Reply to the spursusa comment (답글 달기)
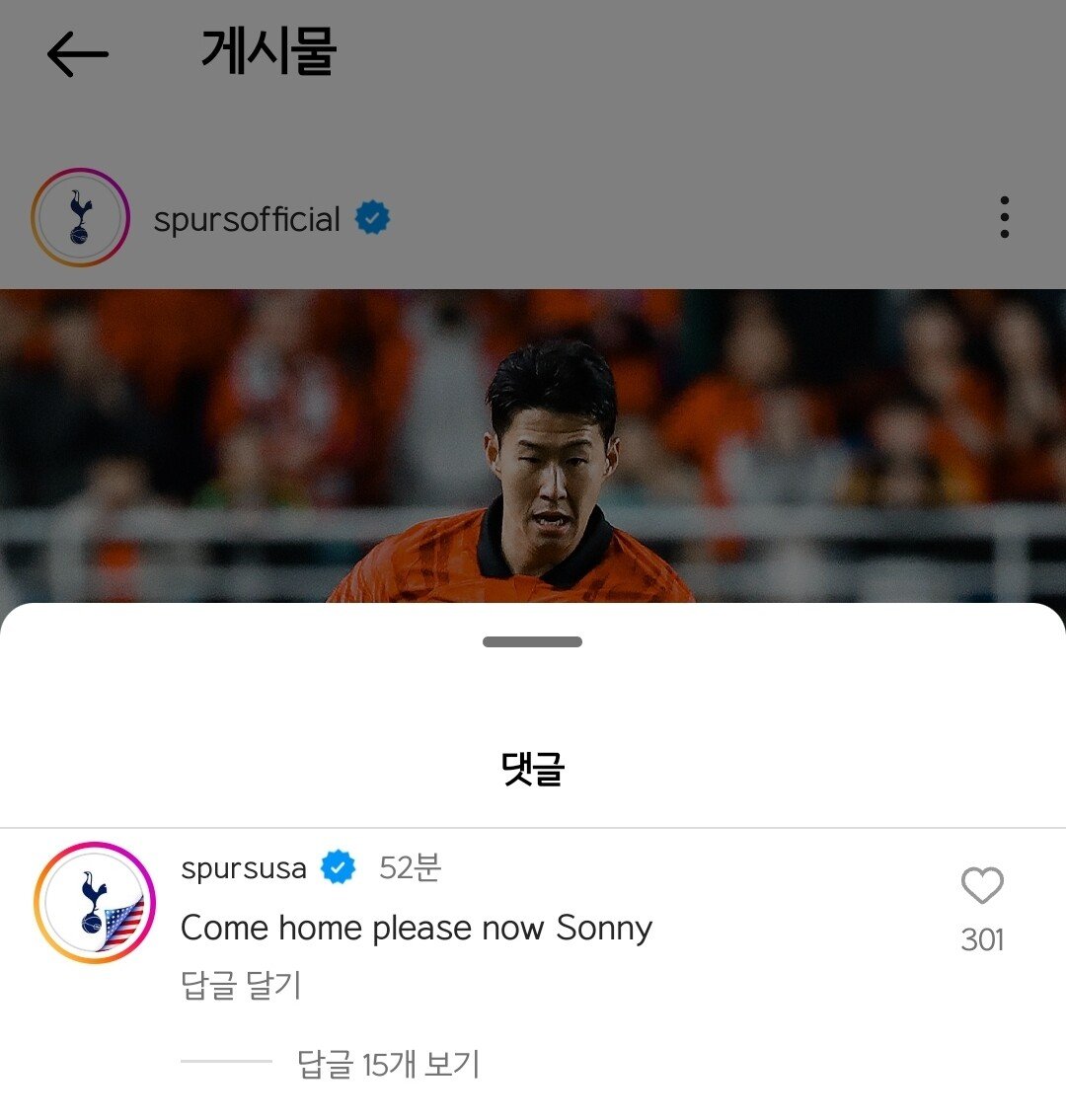 (241, 985)
